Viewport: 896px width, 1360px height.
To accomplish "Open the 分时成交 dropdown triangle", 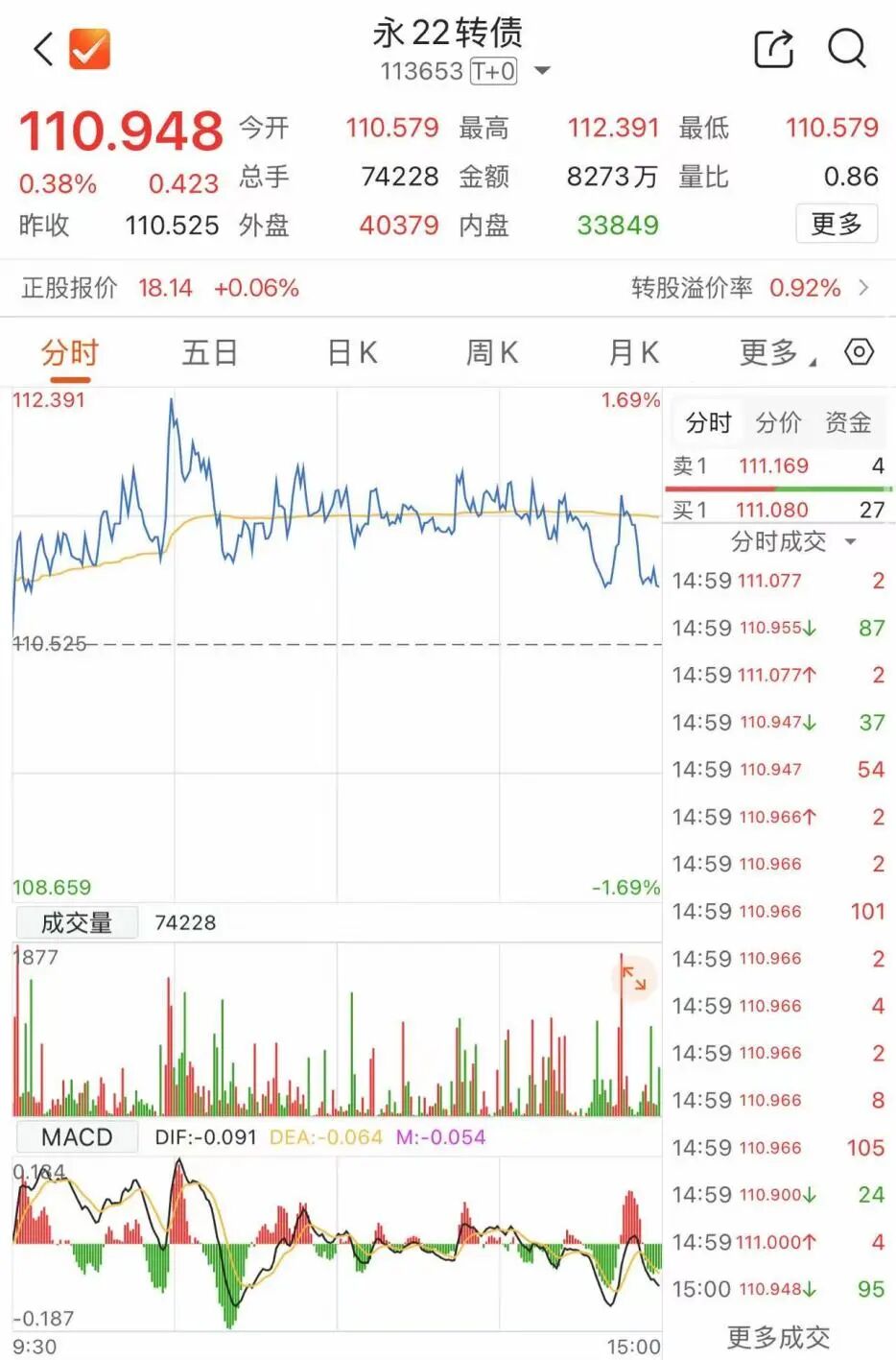I will (848, 542).
